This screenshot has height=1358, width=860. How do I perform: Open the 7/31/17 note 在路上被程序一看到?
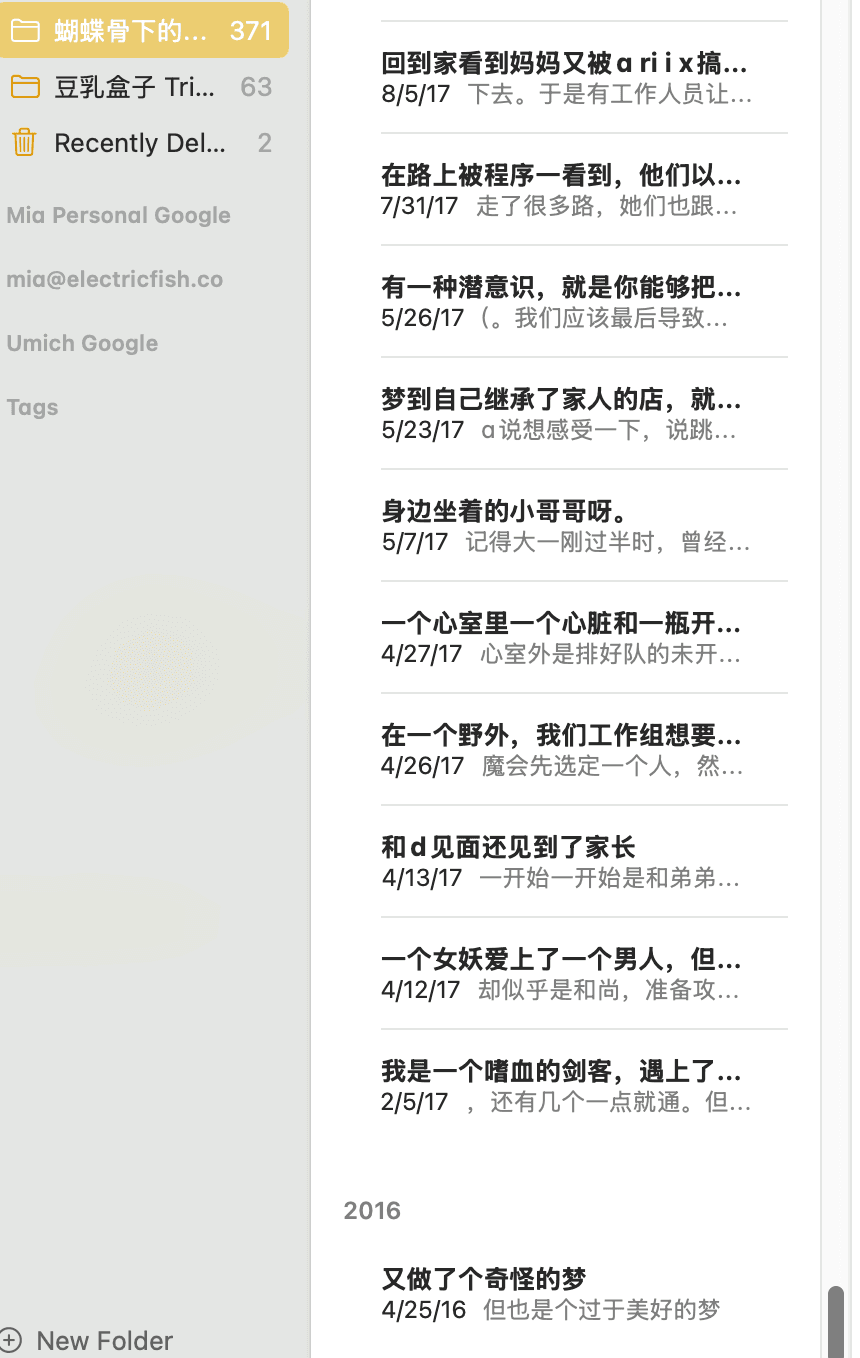tap(584, 190)
